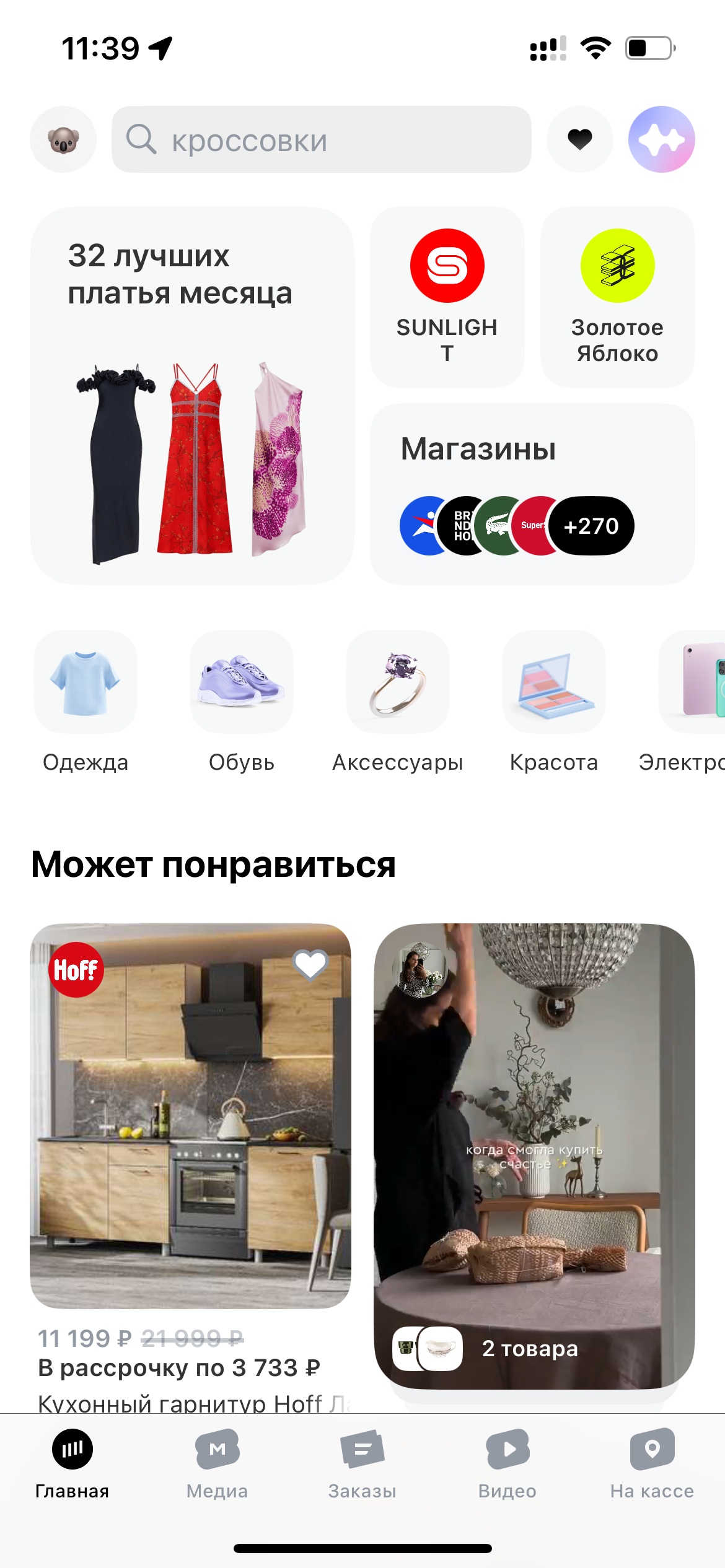Open the Магазины card with +270
The image size is (725, 1568).
coord(532,494)
